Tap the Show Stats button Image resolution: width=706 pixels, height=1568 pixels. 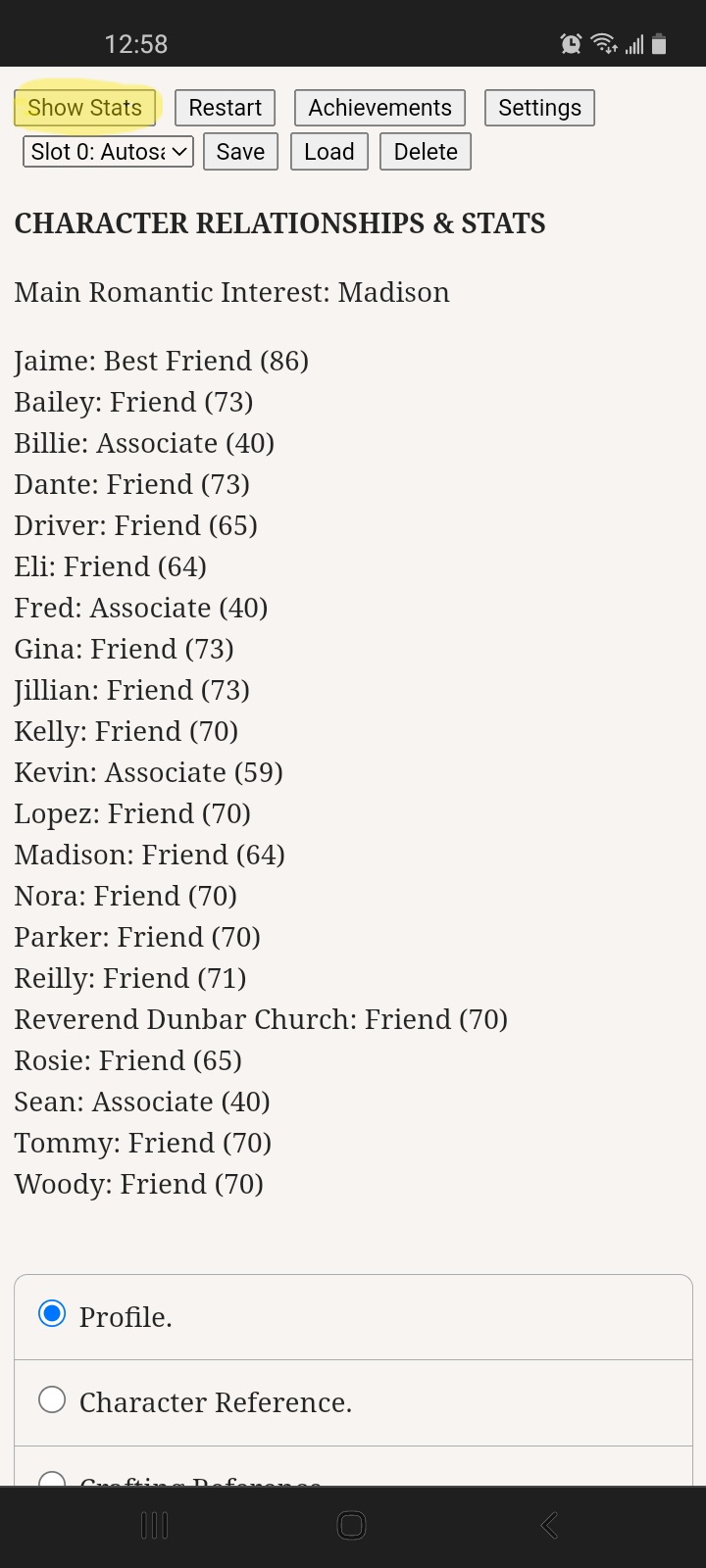pyautogui.click(x=84, y=108)
